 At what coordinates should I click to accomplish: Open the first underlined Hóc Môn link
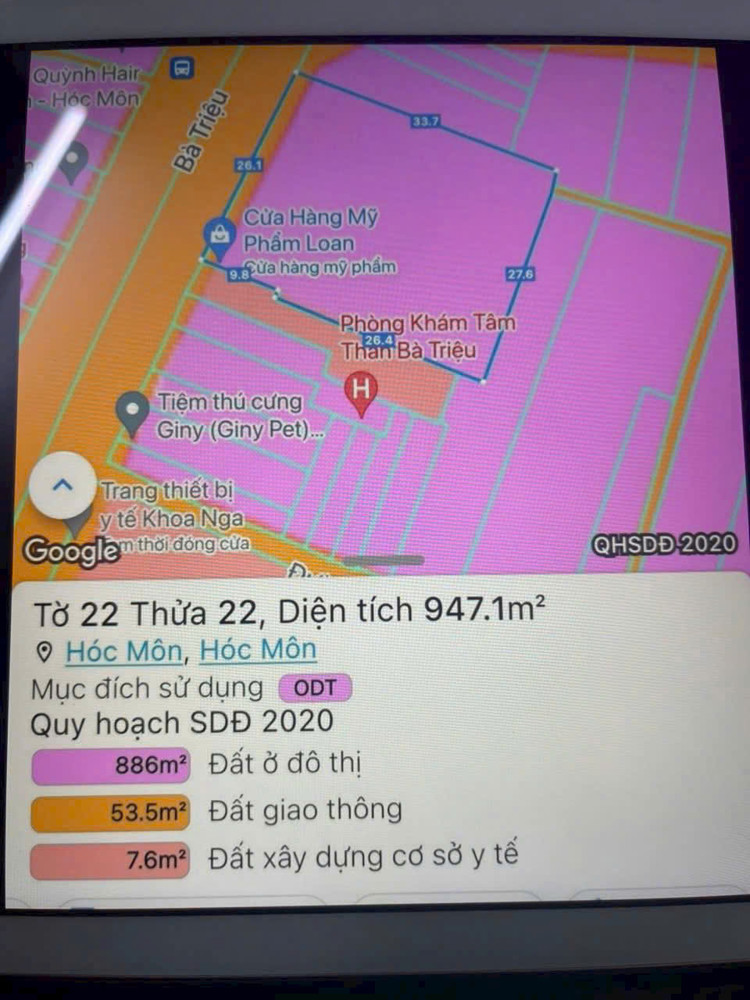coord(124,651)
